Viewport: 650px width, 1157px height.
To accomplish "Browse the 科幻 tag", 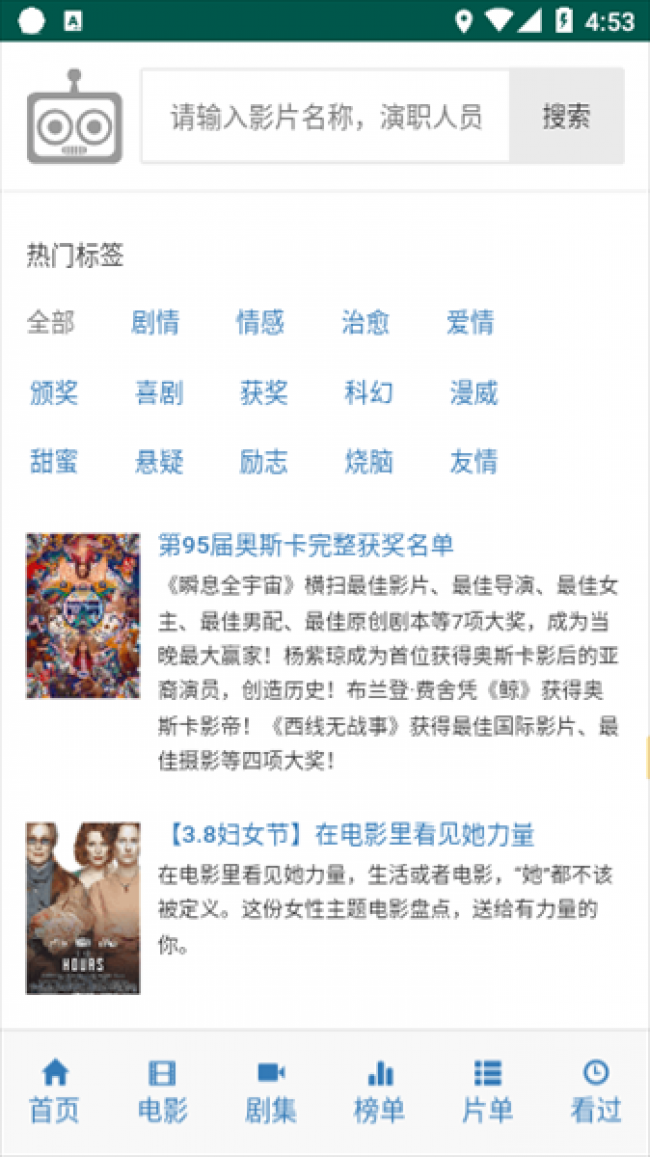I will (x=369, y=393).
